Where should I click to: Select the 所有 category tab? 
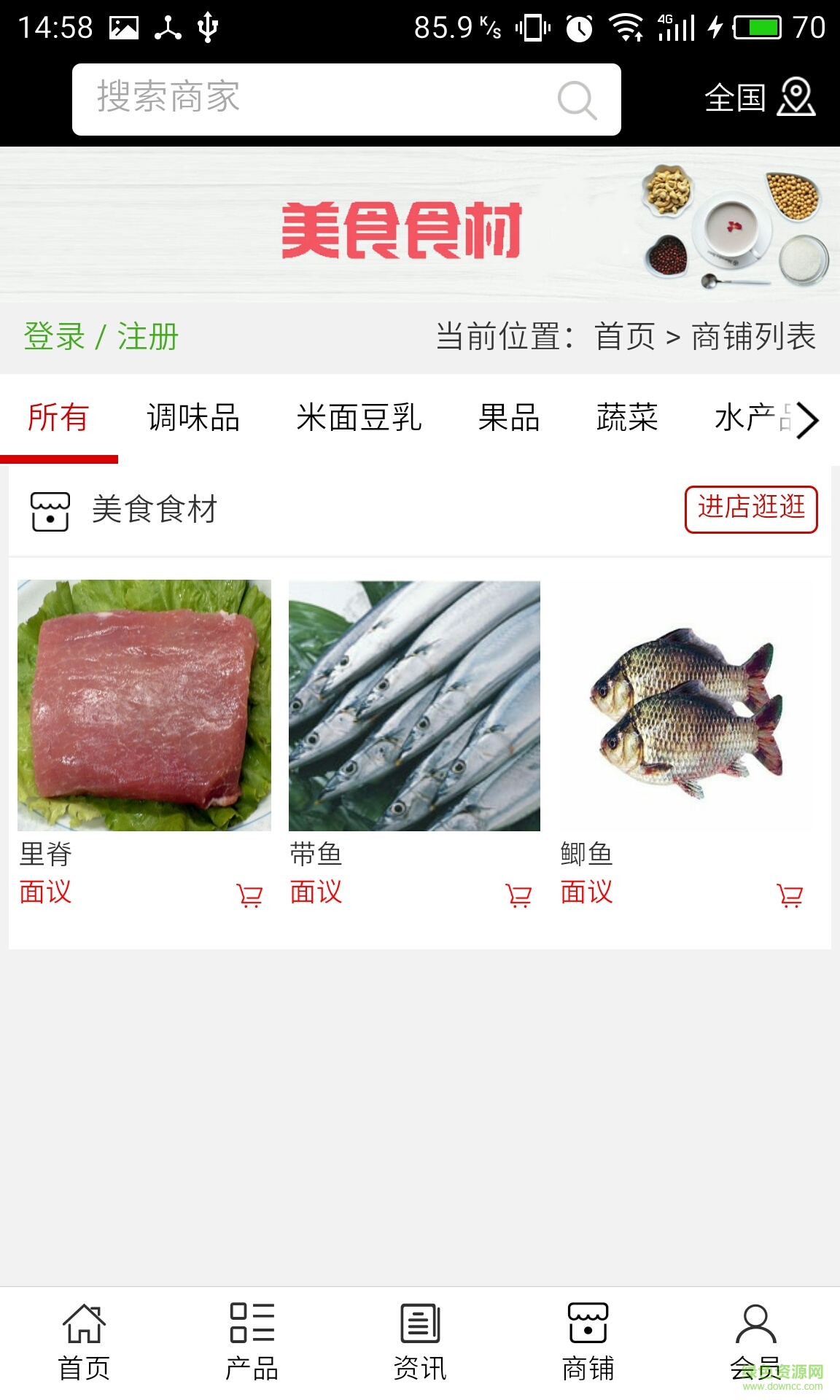(x=58, y=419)
